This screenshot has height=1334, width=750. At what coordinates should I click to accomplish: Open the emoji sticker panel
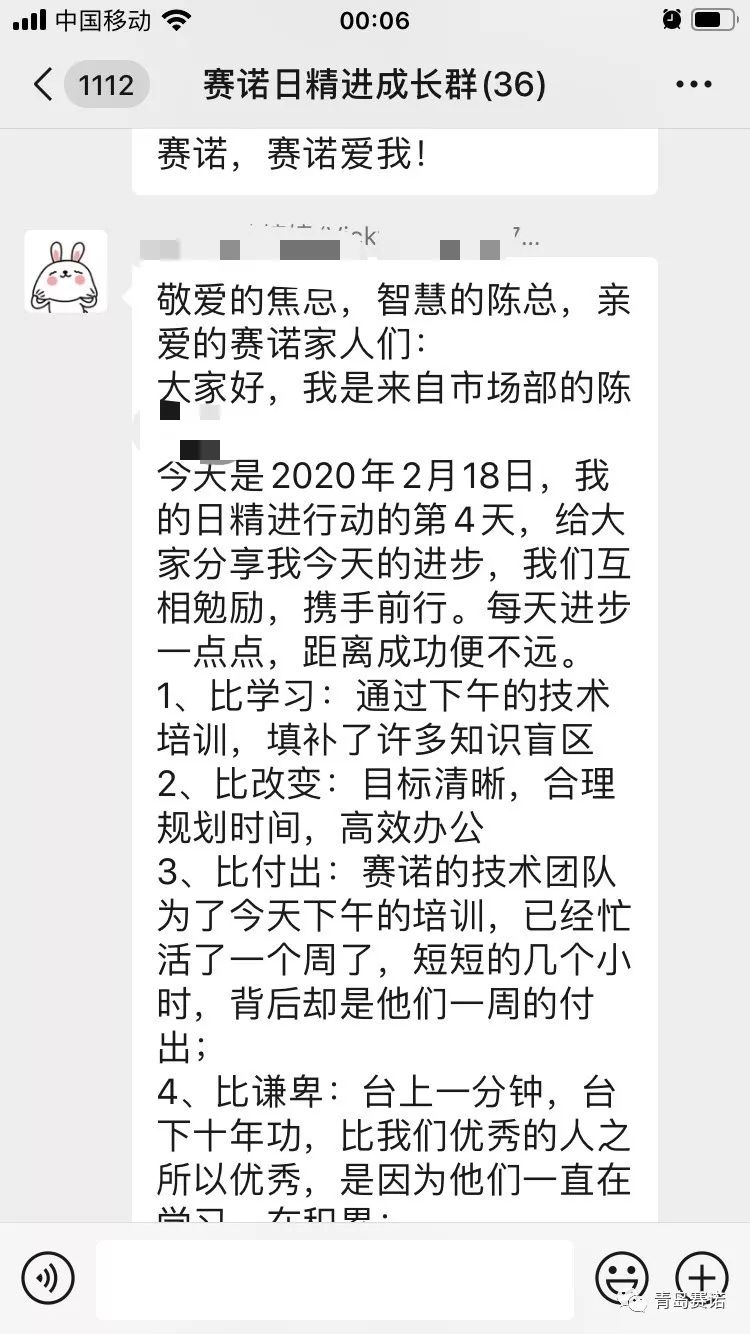click(621, 1278)
